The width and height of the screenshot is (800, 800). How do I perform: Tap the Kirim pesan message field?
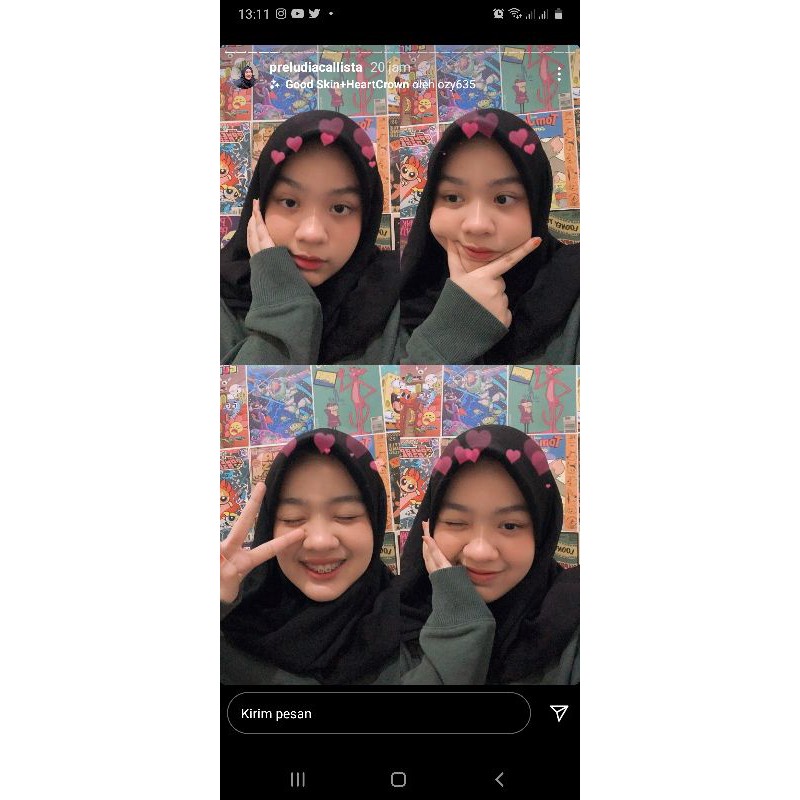point(379,713)
